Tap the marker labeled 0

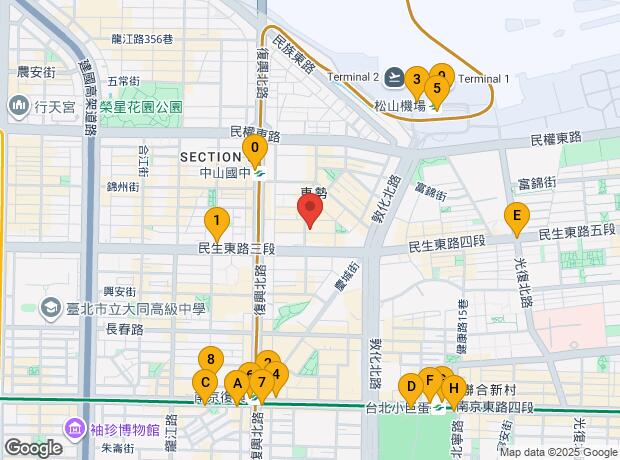point(255,152)
